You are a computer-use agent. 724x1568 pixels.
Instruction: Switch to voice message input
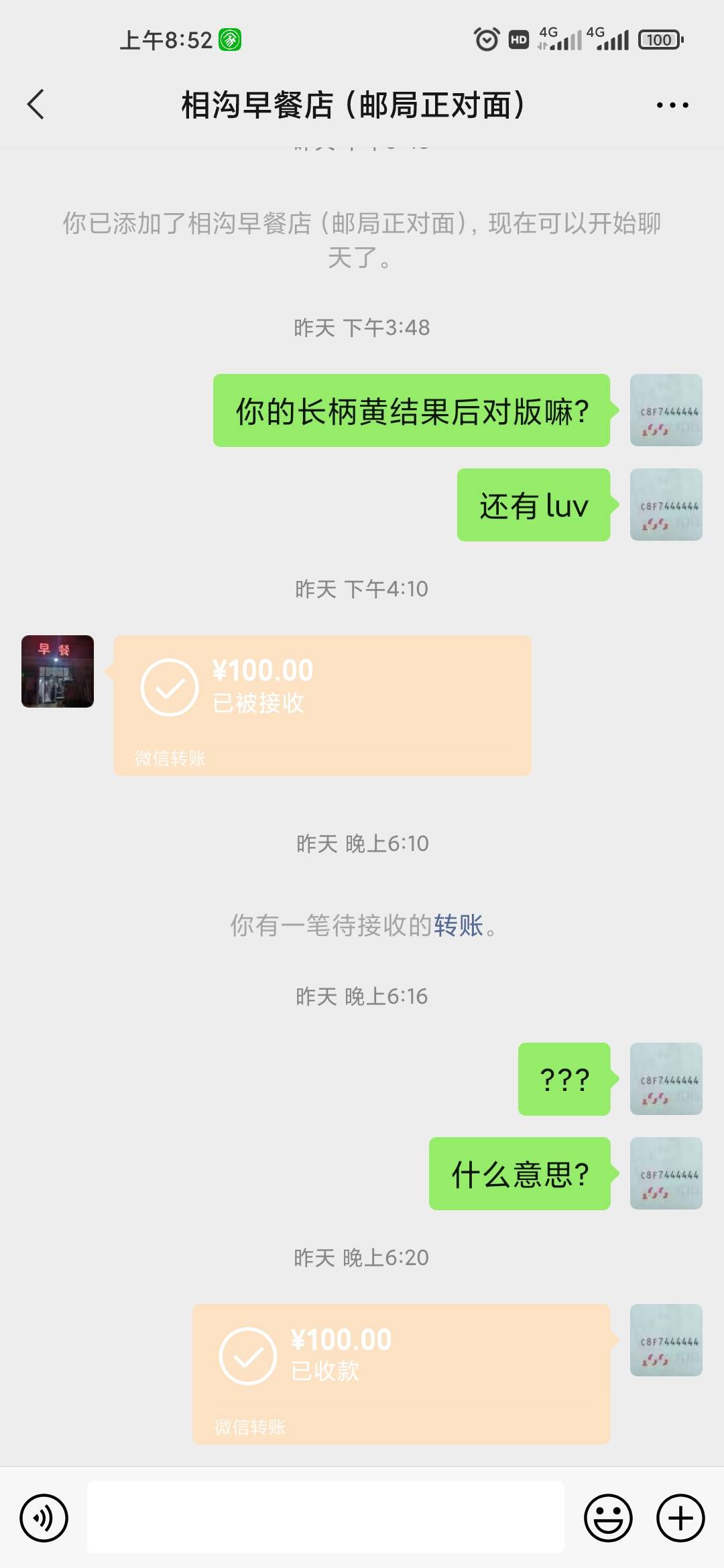[44, 1518]
